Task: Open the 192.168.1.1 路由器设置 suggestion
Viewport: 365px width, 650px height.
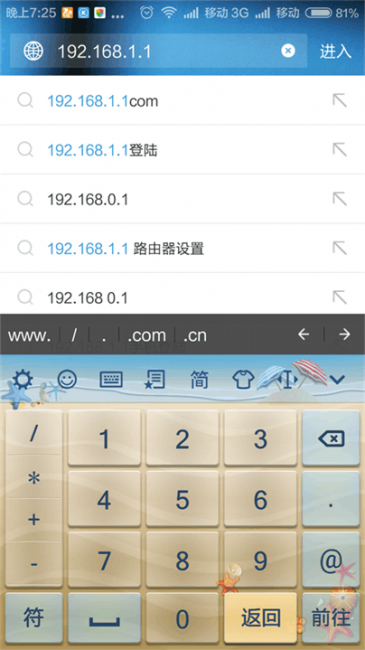Action: pyautogui.click(x=182, y=248)
